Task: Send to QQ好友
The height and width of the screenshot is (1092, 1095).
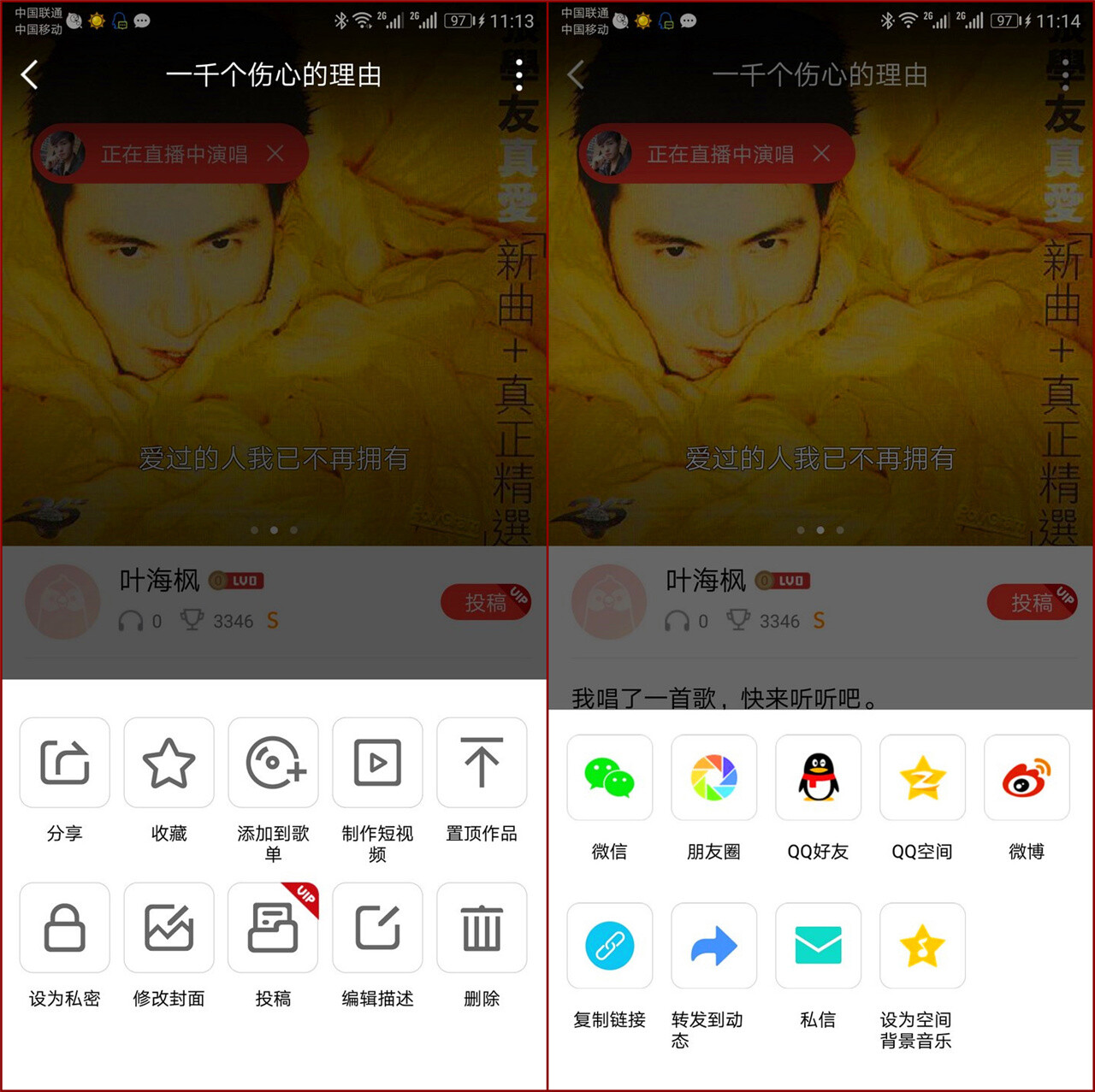Action: point(818,778)
